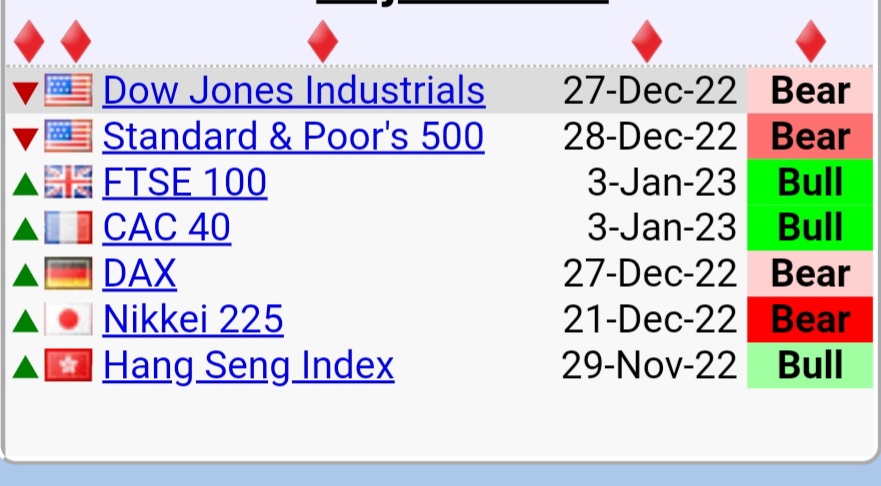Open the DAX link
This screenshot has width=881, height=486.
click(x=139, y=273)
